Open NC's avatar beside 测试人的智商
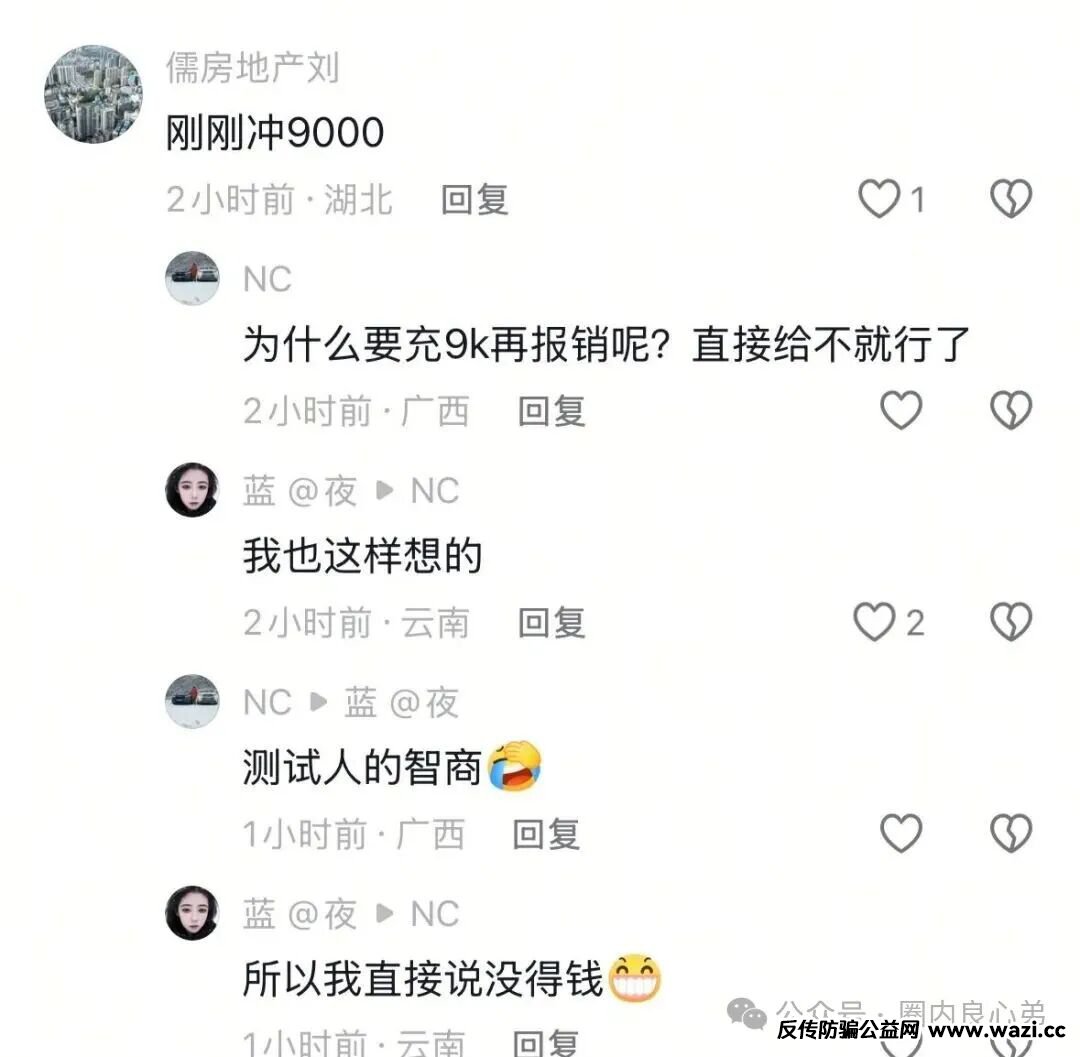This screenshot has height=1057, width=1080. (192, 701)
